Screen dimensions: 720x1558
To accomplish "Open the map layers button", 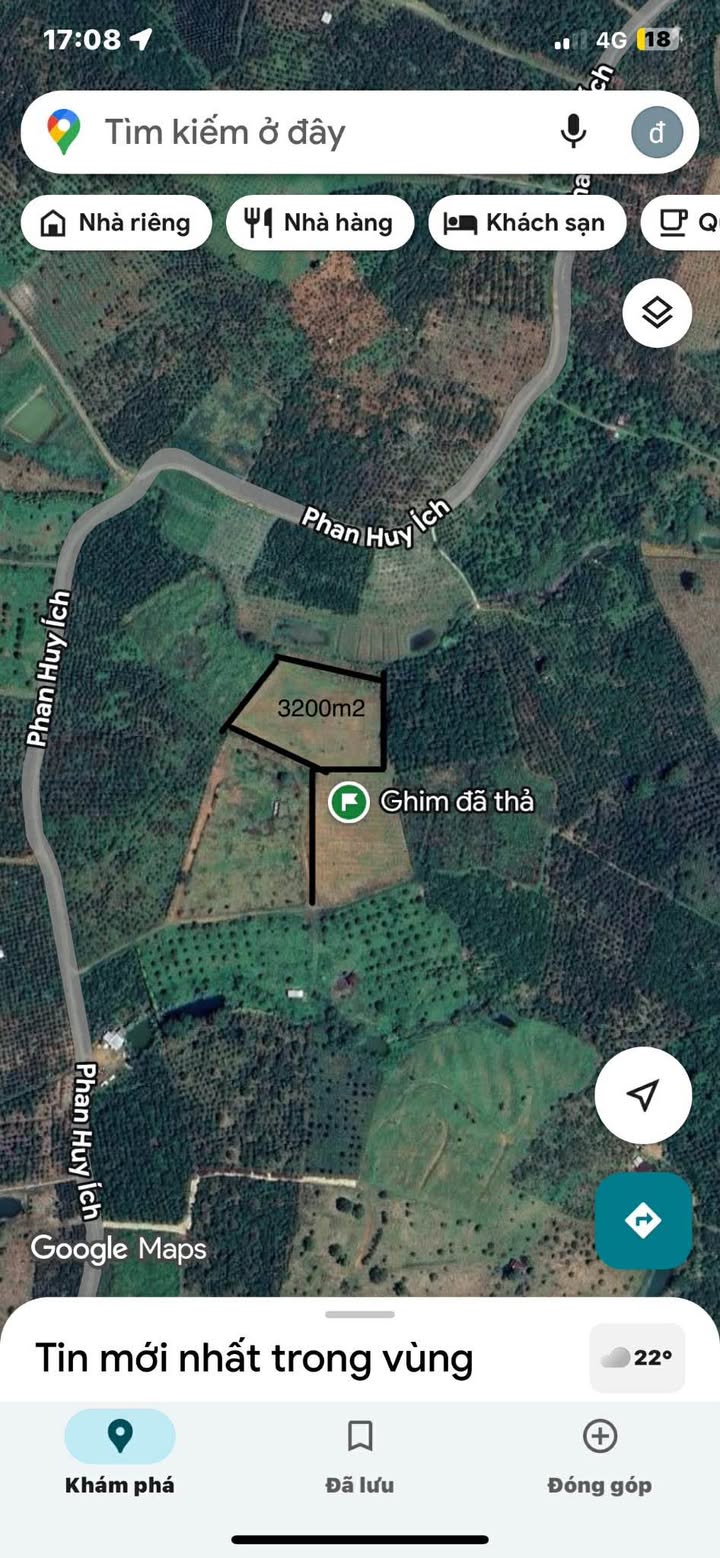I will pyautogui.click(x=657, y=313).
